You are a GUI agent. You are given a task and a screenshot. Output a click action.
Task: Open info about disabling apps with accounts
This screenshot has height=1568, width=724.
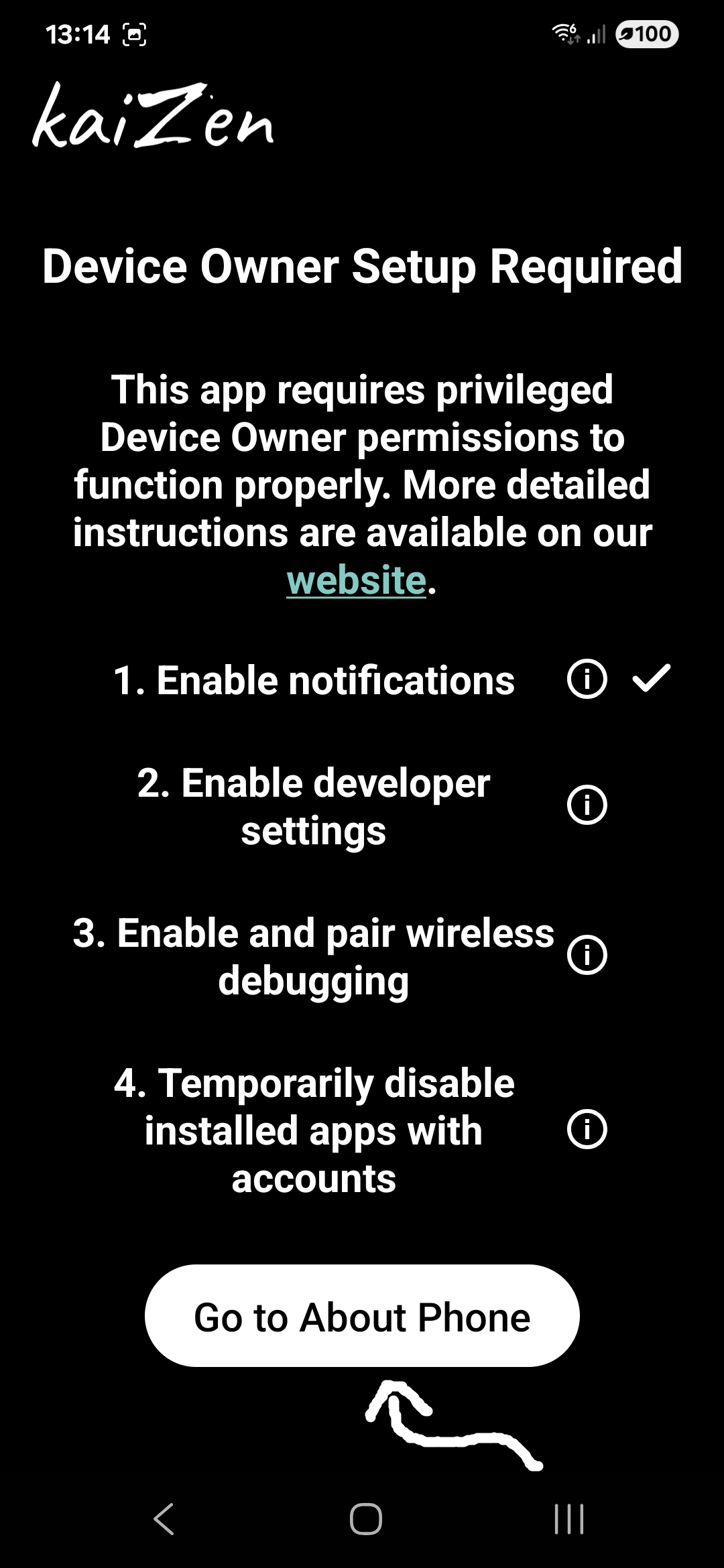(x=587, y=1129)
